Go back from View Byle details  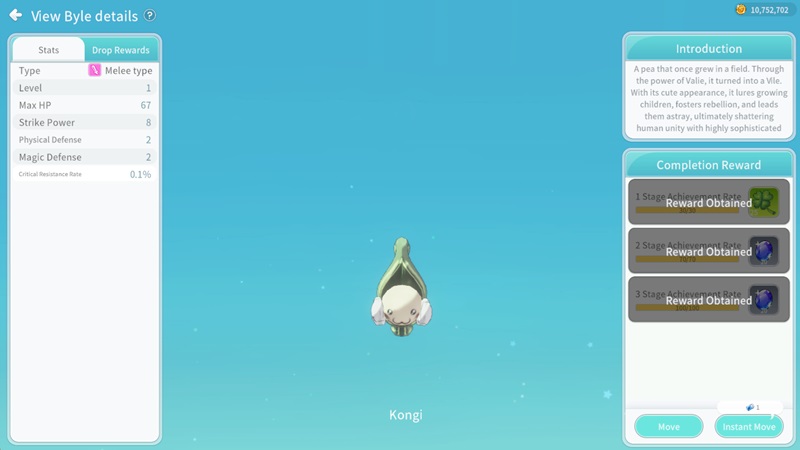(x=15, y=15)
